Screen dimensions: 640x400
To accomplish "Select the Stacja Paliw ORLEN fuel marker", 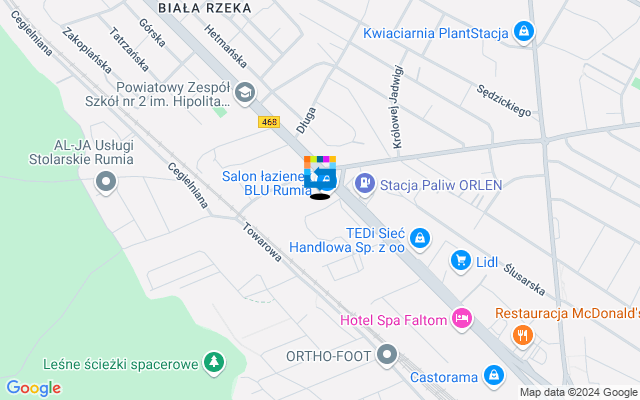I will click(x=364, y=184).
